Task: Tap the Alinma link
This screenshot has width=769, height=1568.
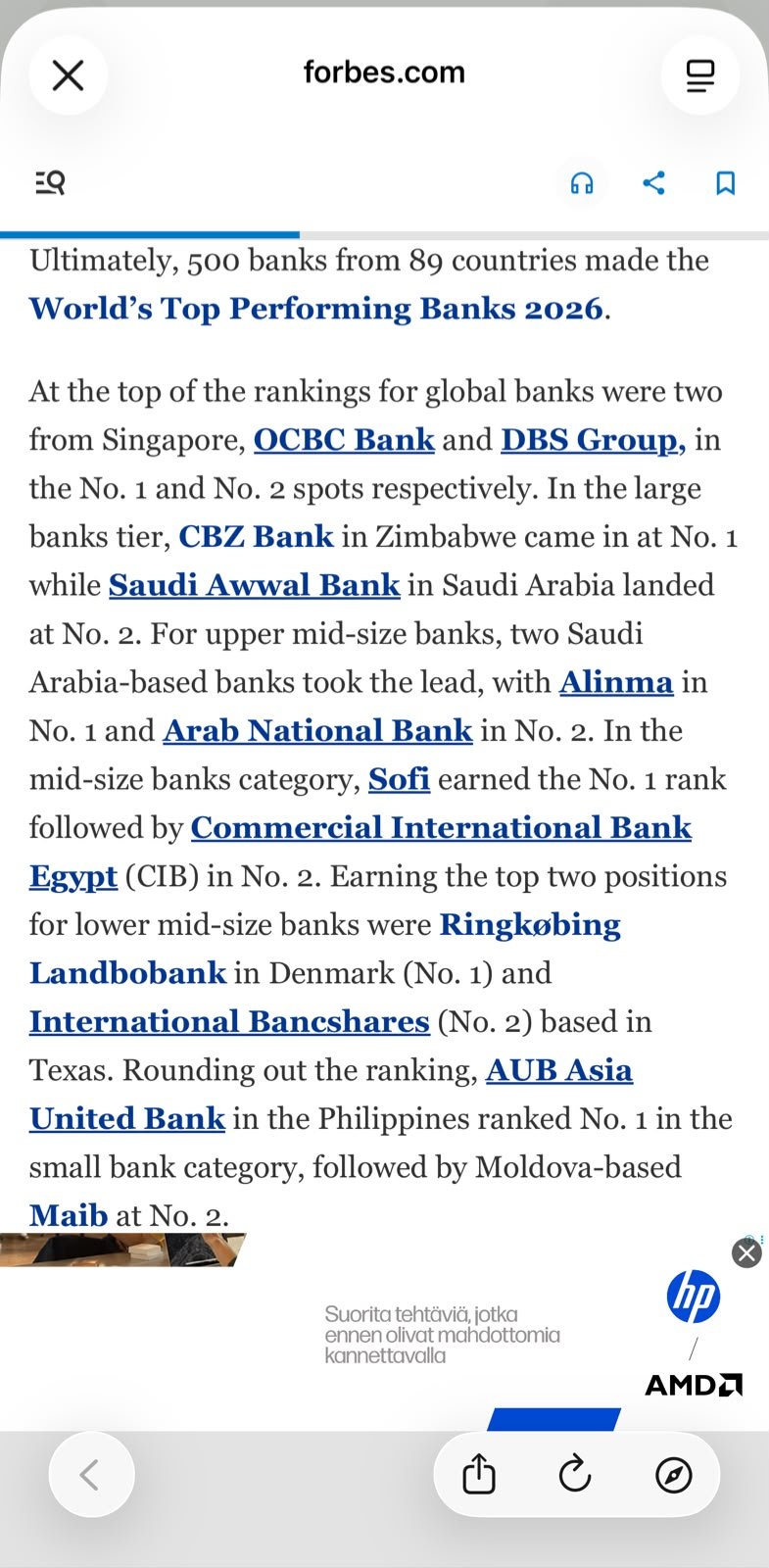Action: [x=616, y=682]
